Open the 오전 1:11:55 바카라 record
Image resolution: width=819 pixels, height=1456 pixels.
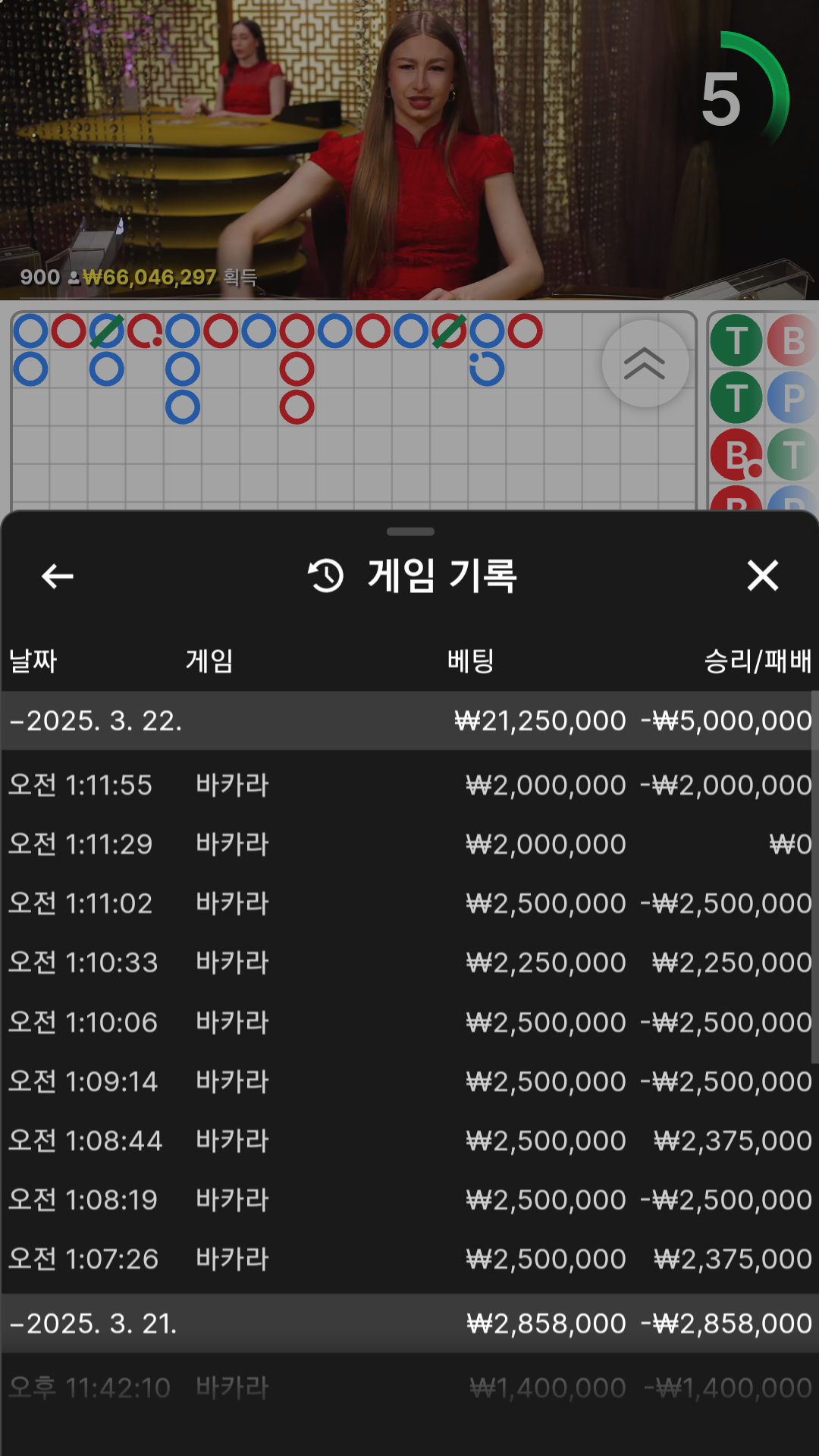(409, 785)
